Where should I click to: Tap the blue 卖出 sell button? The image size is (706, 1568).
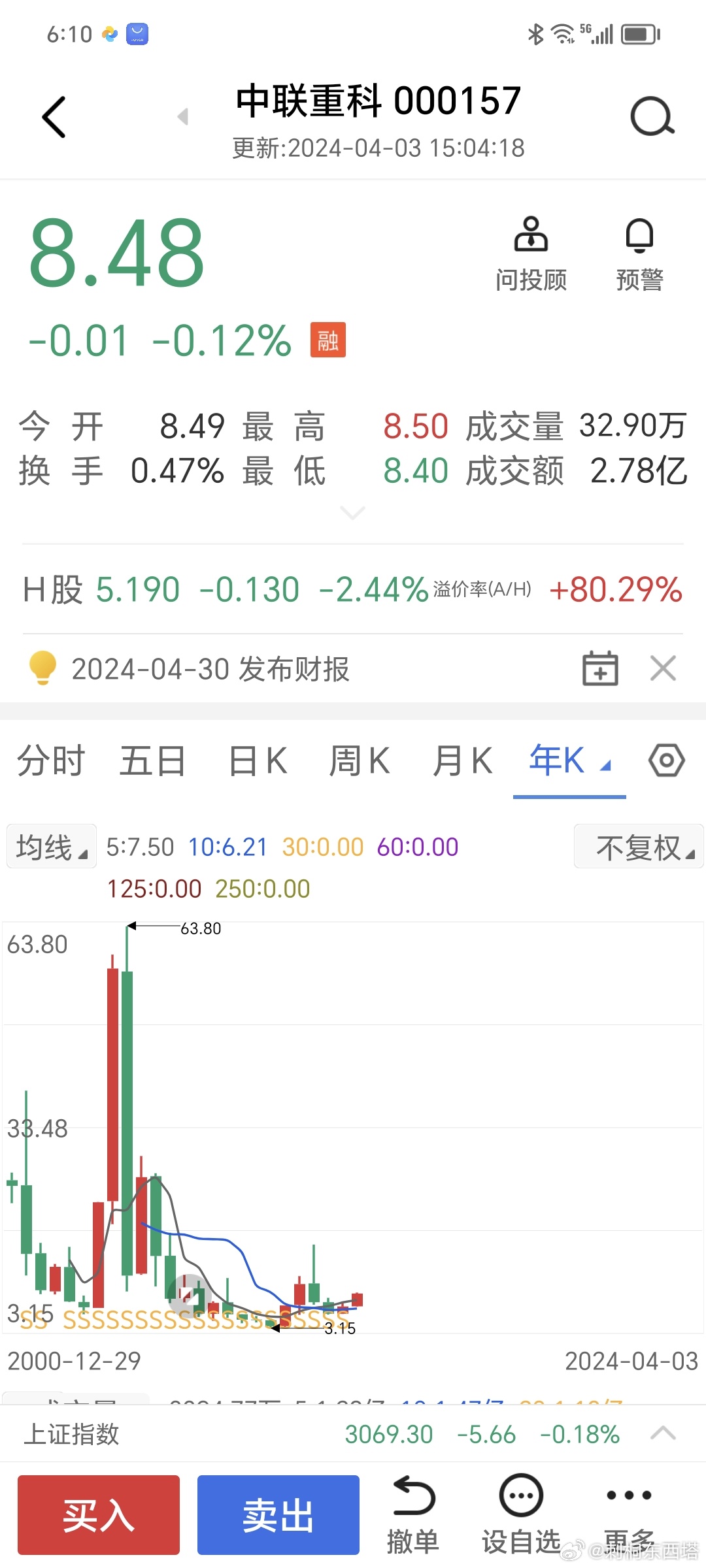click(278, 1514)
